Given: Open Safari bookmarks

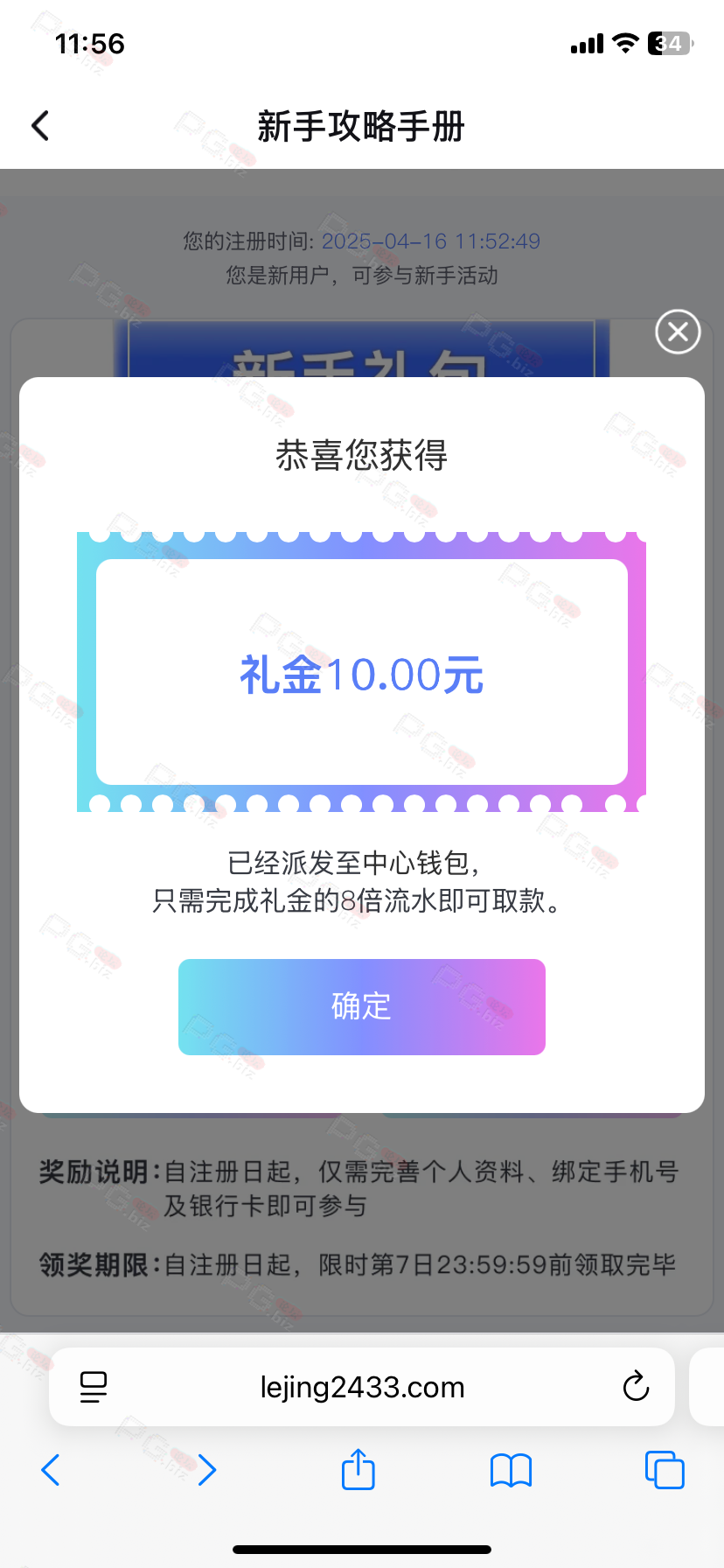Looking at the screenshot, I should [511, 1470].
